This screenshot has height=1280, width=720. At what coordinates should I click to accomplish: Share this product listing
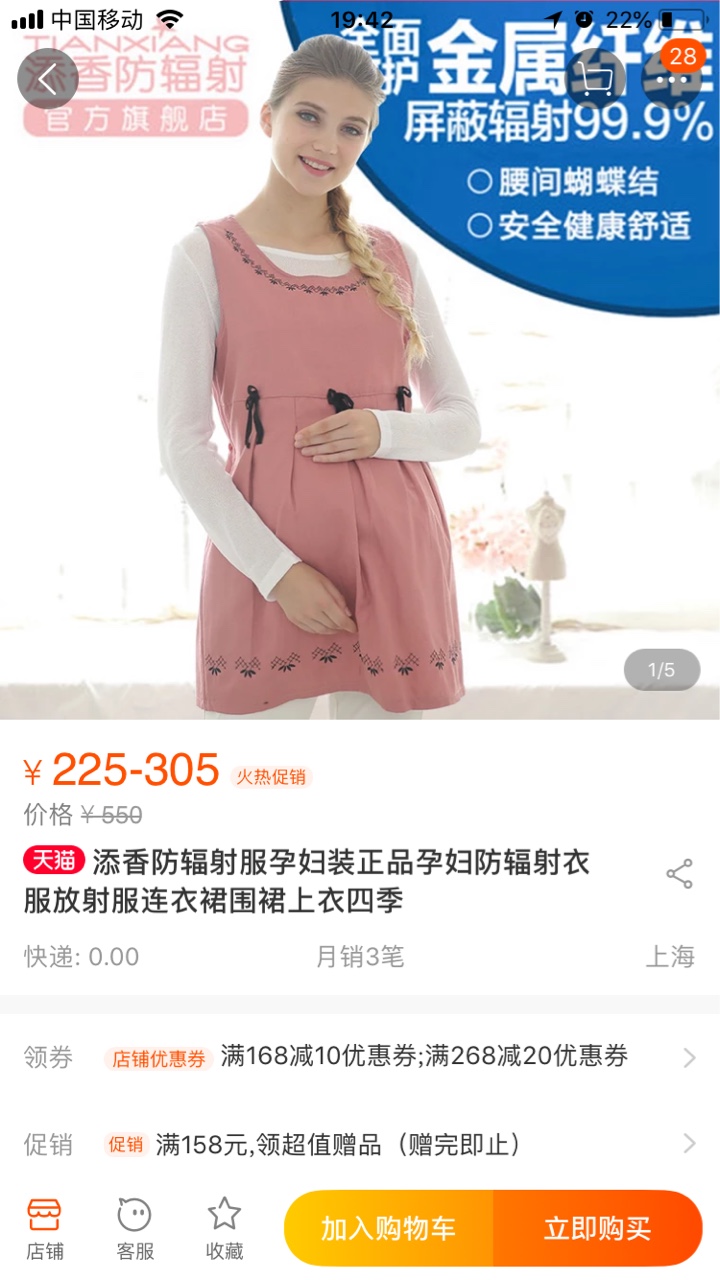[679, 874]
